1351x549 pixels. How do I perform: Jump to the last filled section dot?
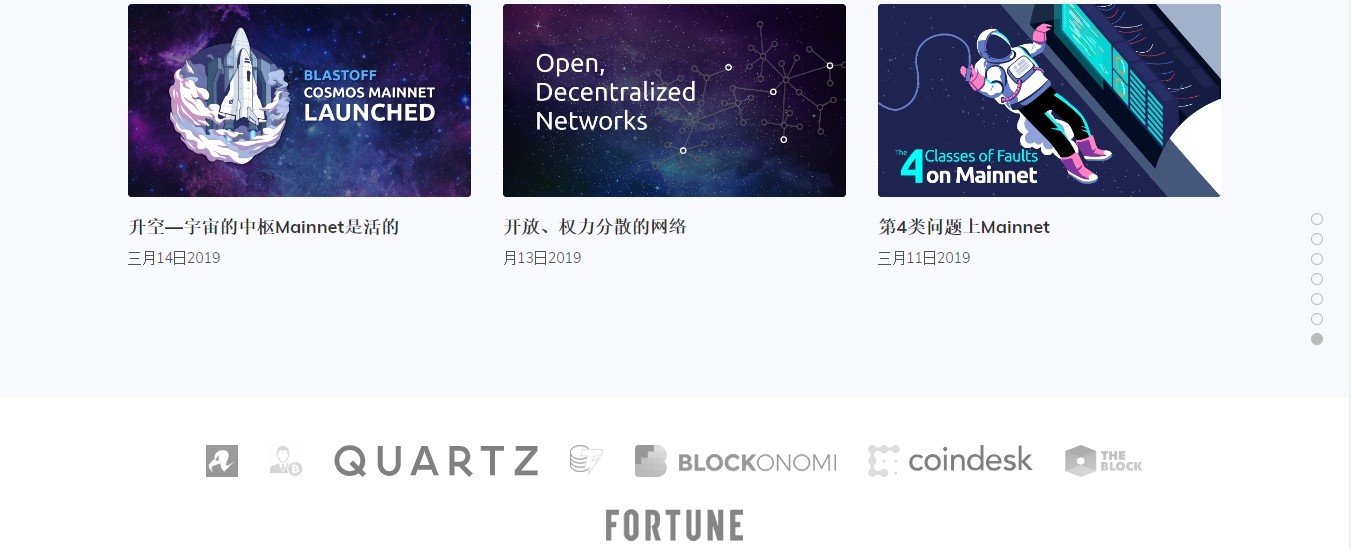tap(1317, 339)
